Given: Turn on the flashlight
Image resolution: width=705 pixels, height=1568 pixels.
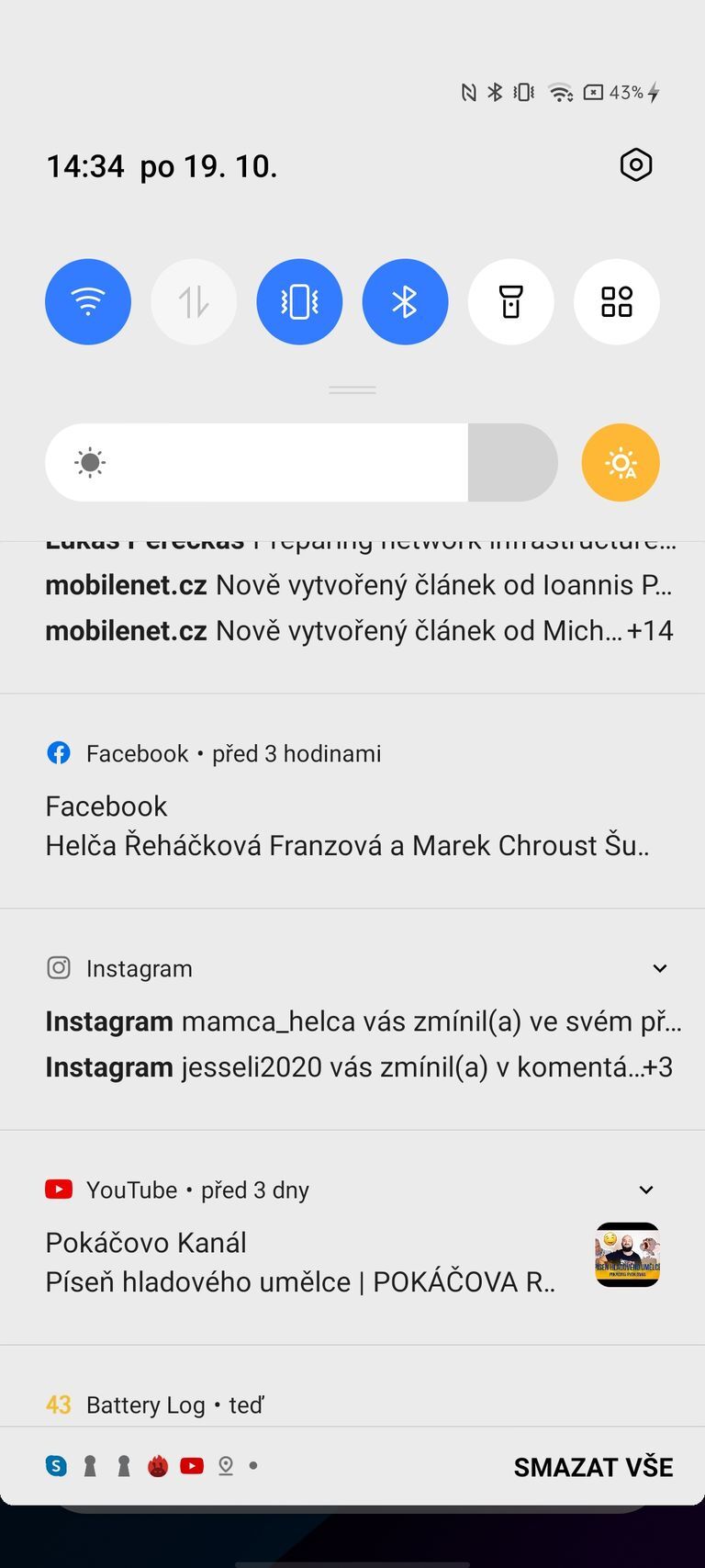Looking at the screenshot, I should coord(510,301).
